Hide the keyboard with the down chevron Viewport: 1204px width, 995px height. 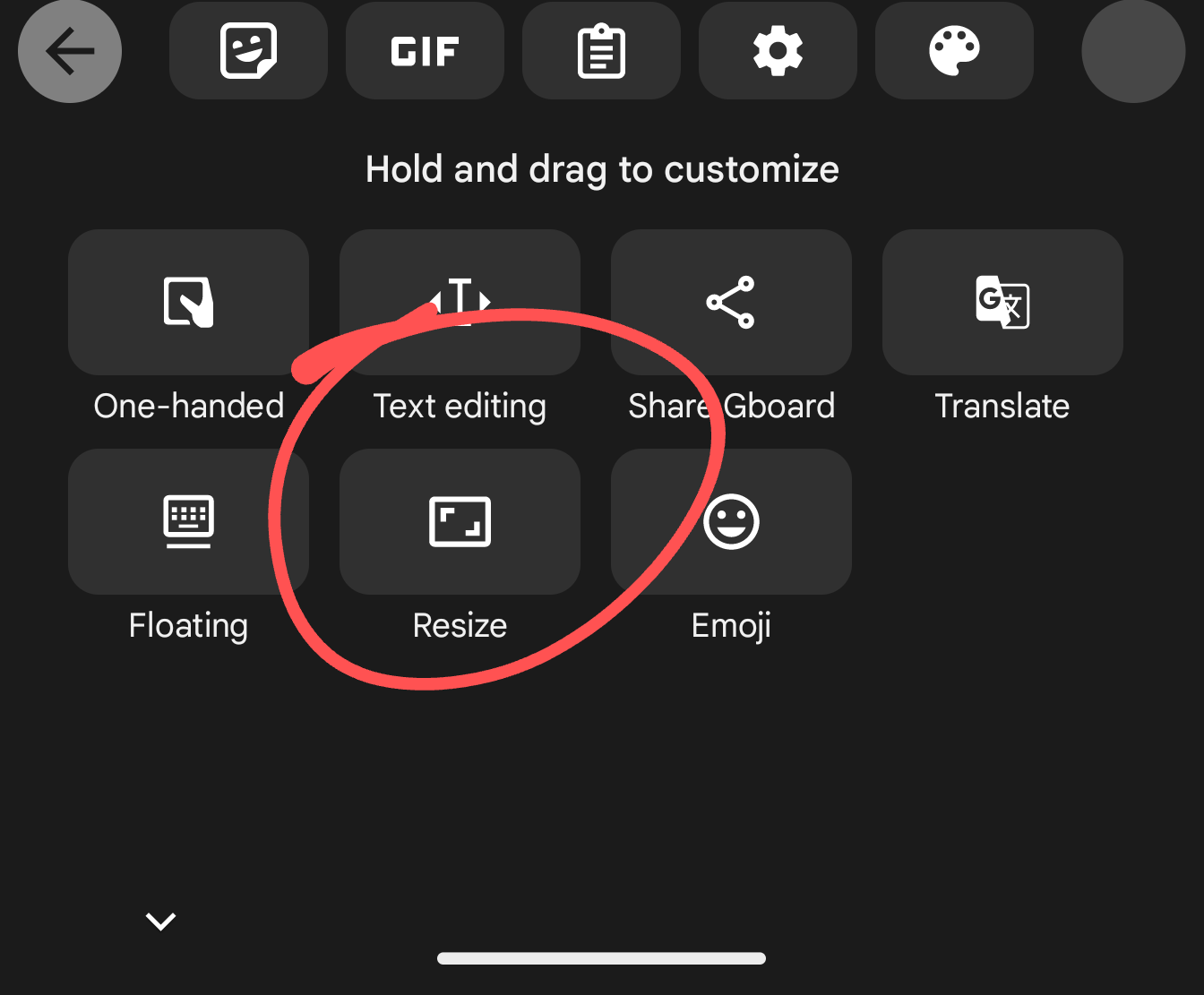click(161, 921)
